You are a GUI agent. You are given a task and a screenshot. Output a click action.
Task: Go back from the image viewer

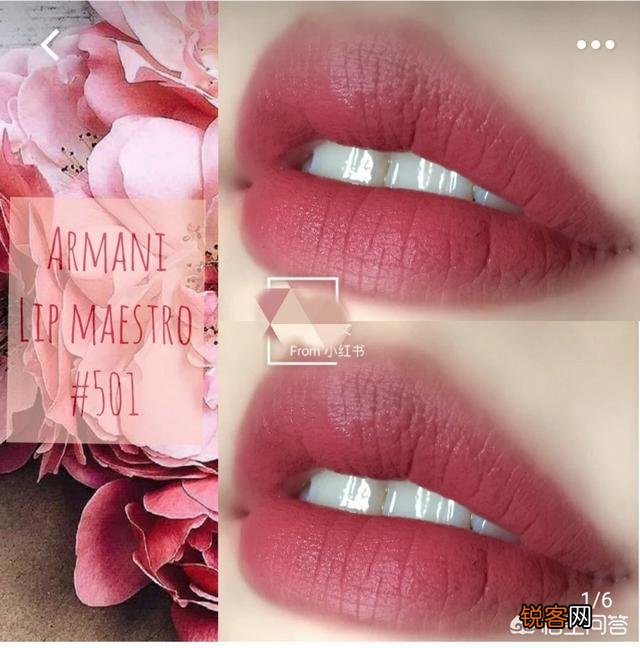pos(51,45)
